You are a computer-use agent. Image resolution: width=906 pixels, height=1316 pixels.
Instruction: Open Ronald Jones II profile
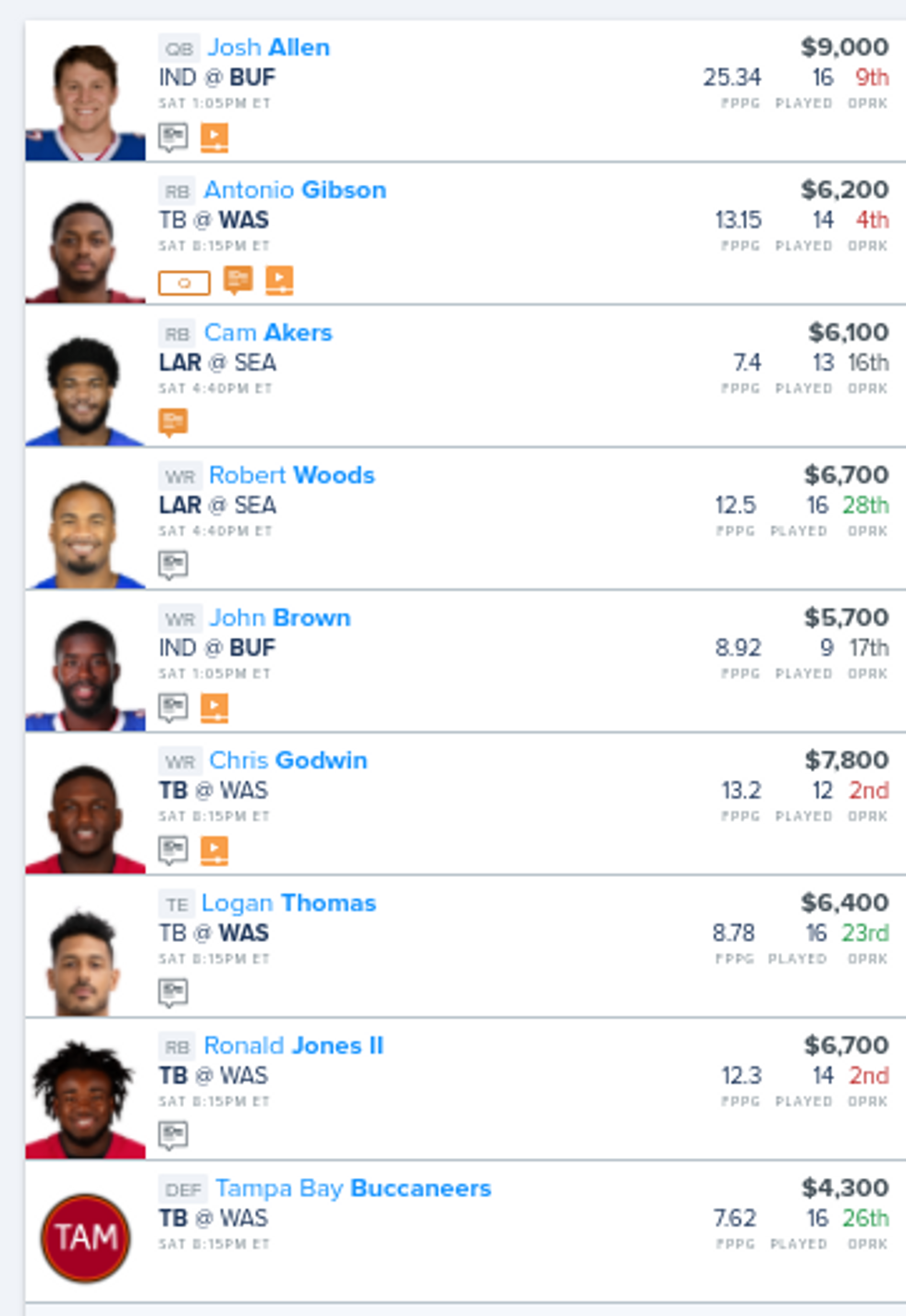tap(293, 1045)
